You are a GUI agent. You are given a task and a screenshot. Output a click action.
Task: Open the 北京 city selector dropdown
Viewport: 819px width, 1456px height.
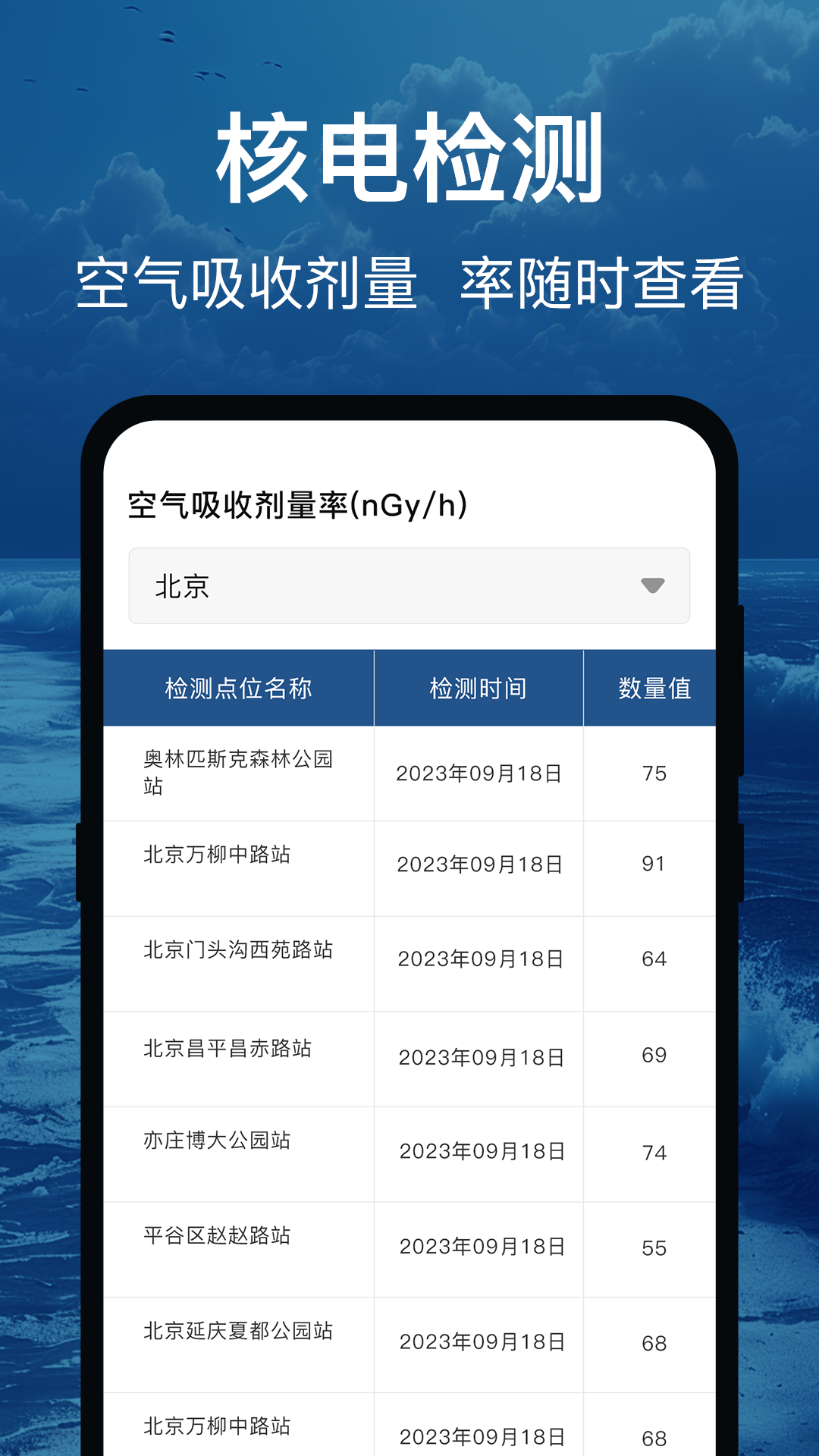pos(409,585)
